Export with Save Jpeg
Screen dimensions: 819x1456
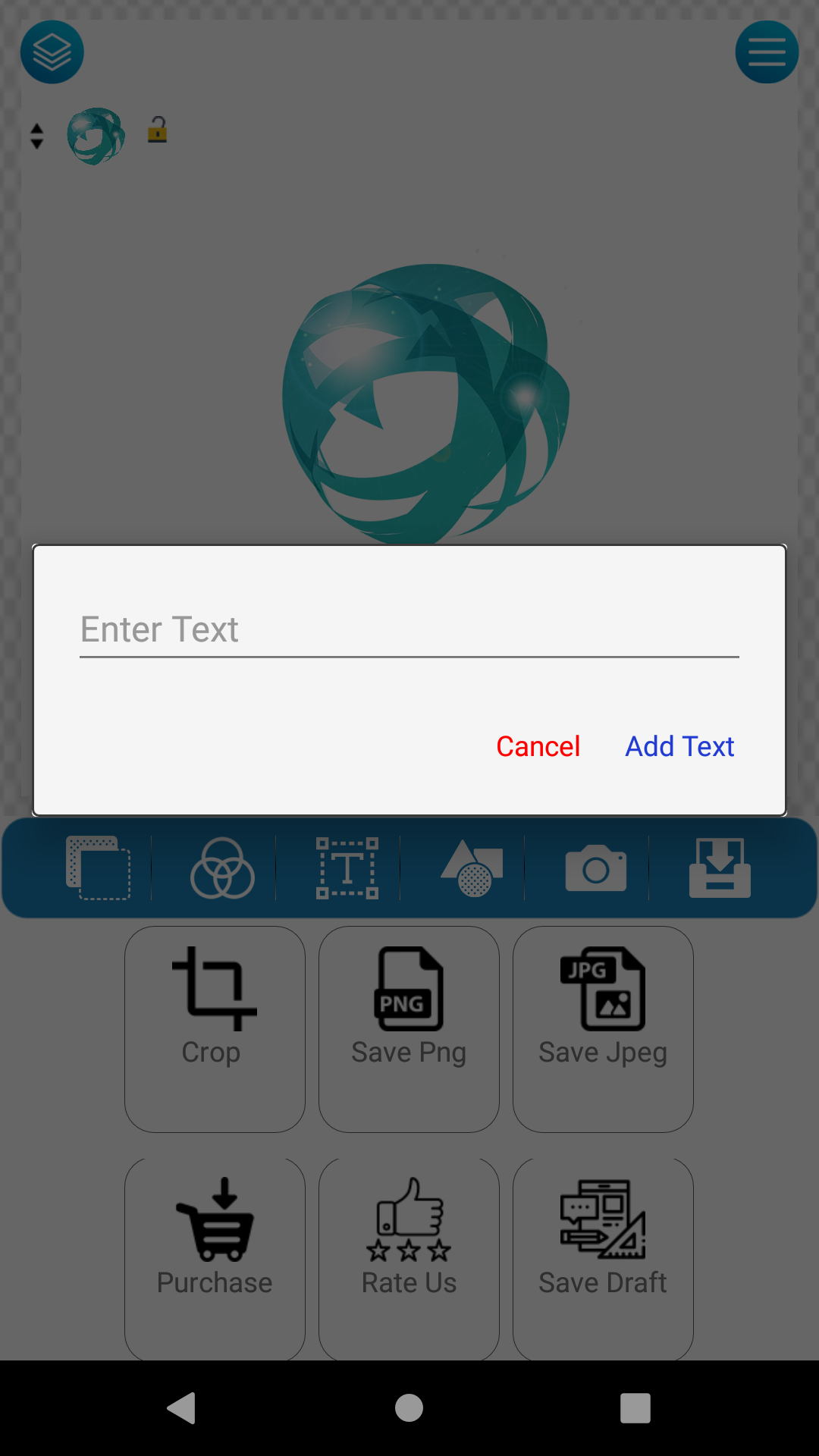[x=603, y=1029]
